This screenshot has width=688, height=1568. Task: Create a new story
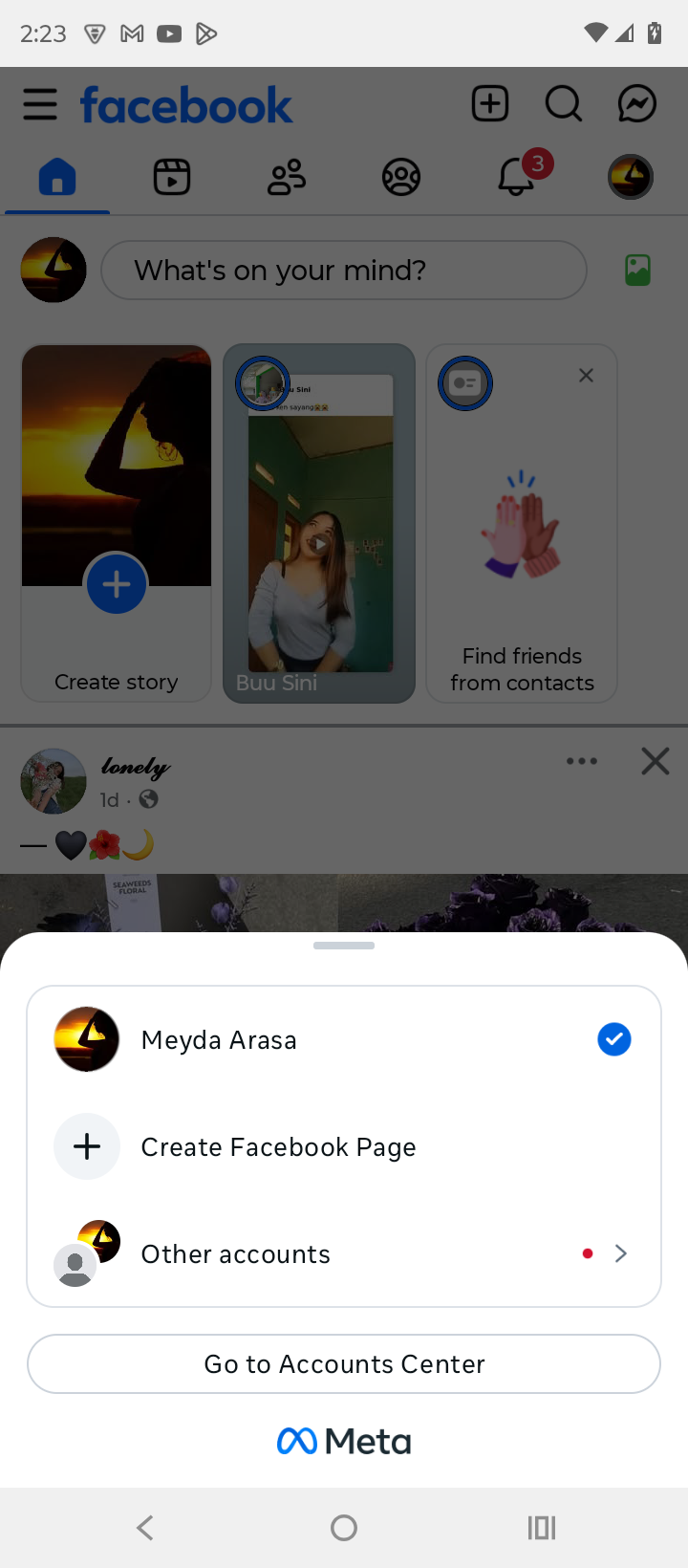tap(117, 584)
